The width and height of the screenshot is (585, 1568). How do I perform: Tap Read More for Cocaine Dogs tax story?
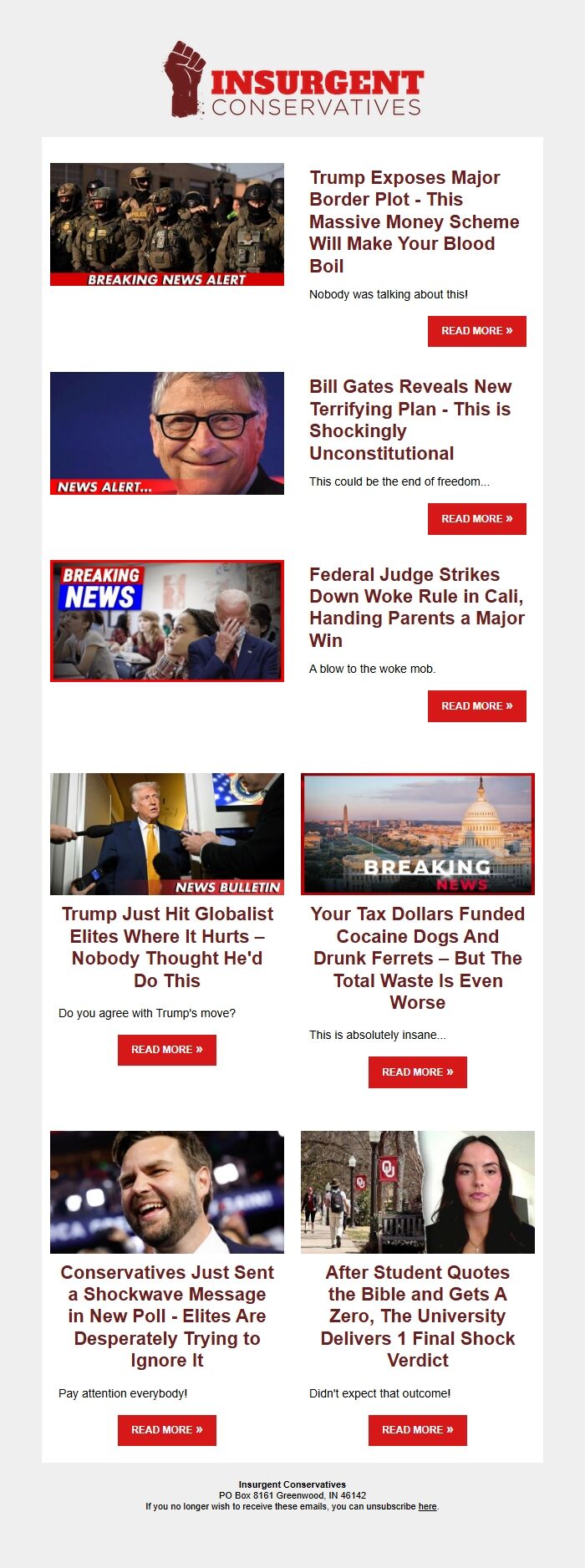417,1072
